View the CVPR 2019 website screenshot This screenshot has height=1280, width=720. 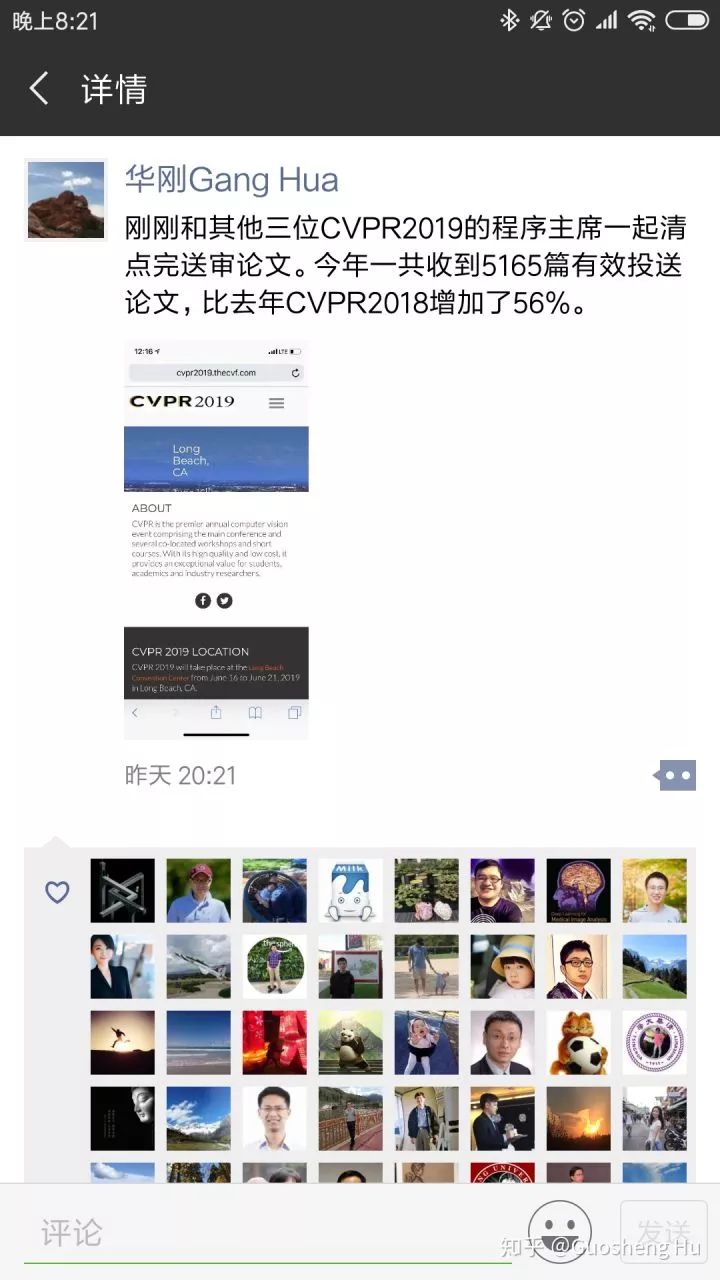216,540
